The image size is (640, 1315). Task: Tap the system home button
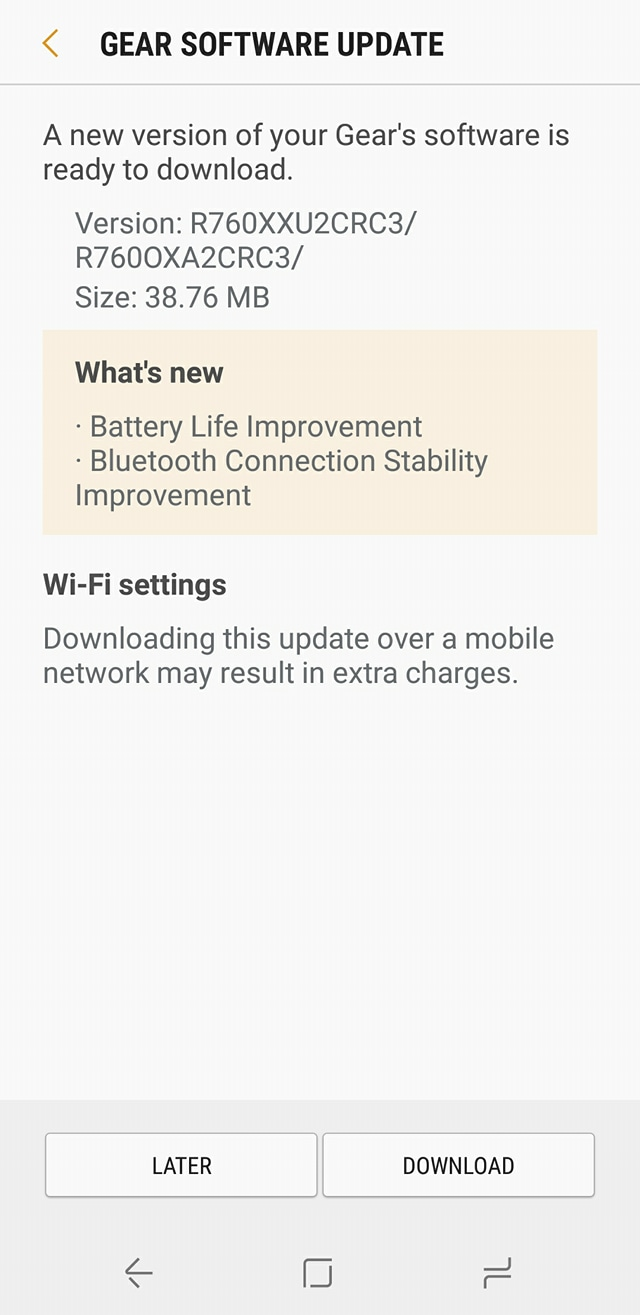[x=317, y=1273]
